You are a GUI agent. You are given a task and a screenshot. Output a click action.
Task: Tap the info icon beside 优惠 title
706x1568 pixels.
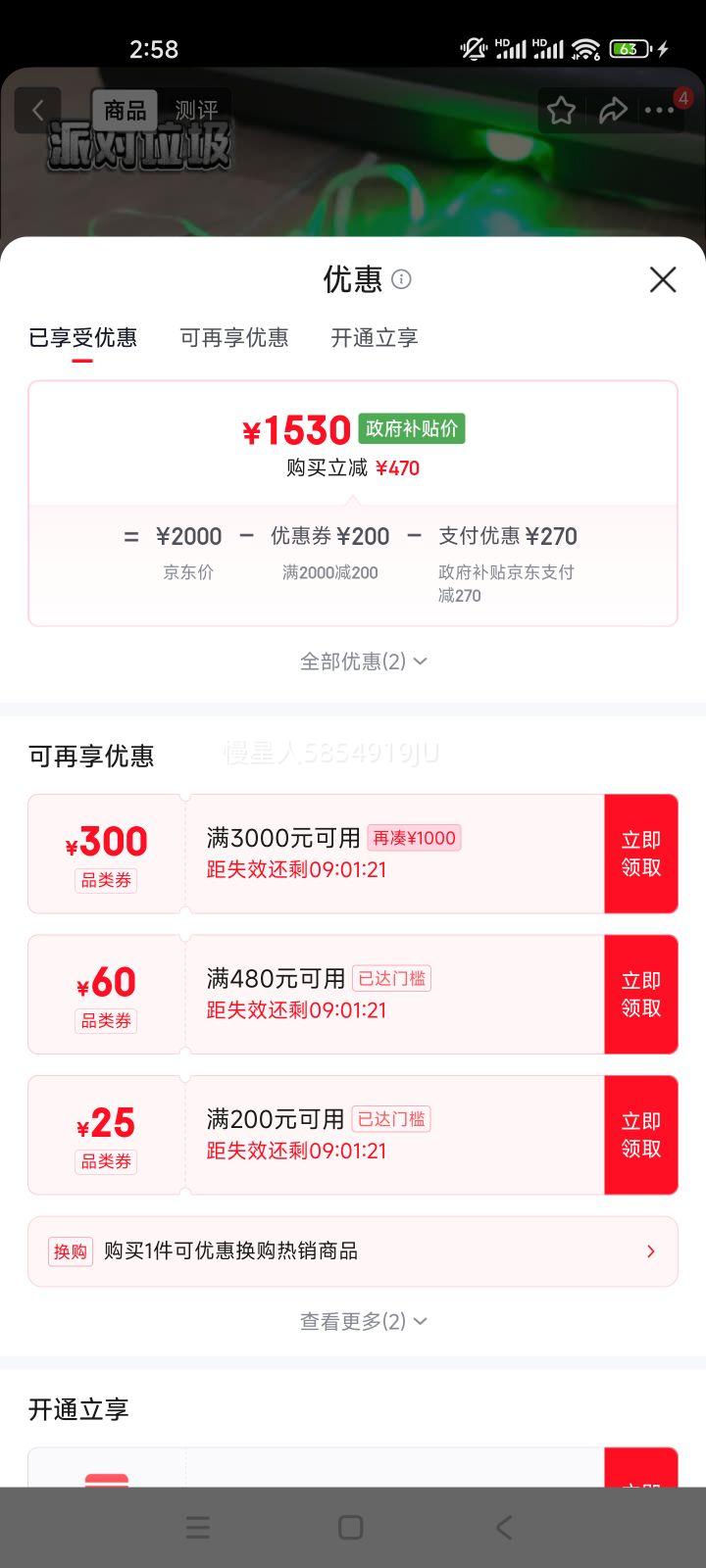click(x=401, y=281)
